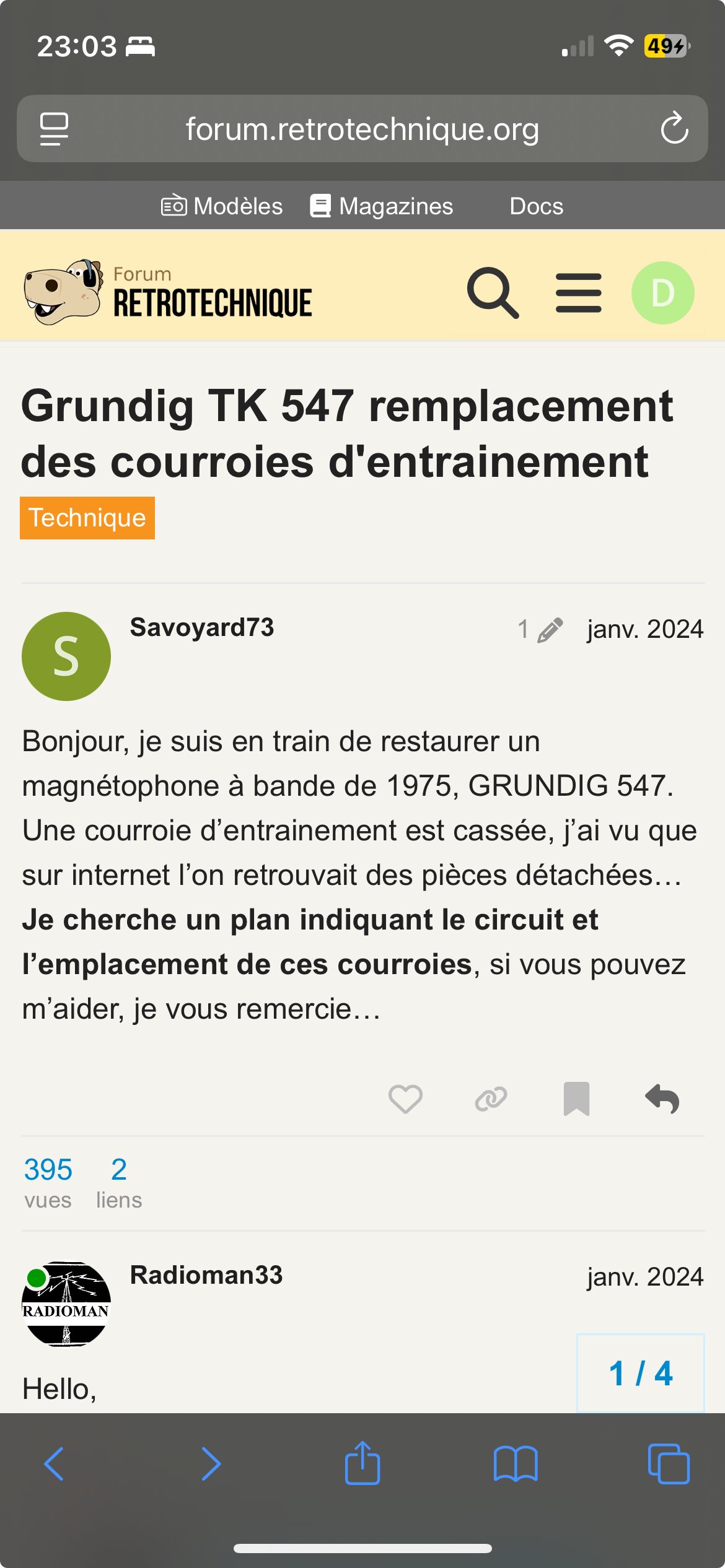This screenshot has height=1568, width=725.
Task: Open the Magazines link
Action: [x=382, y=206]
